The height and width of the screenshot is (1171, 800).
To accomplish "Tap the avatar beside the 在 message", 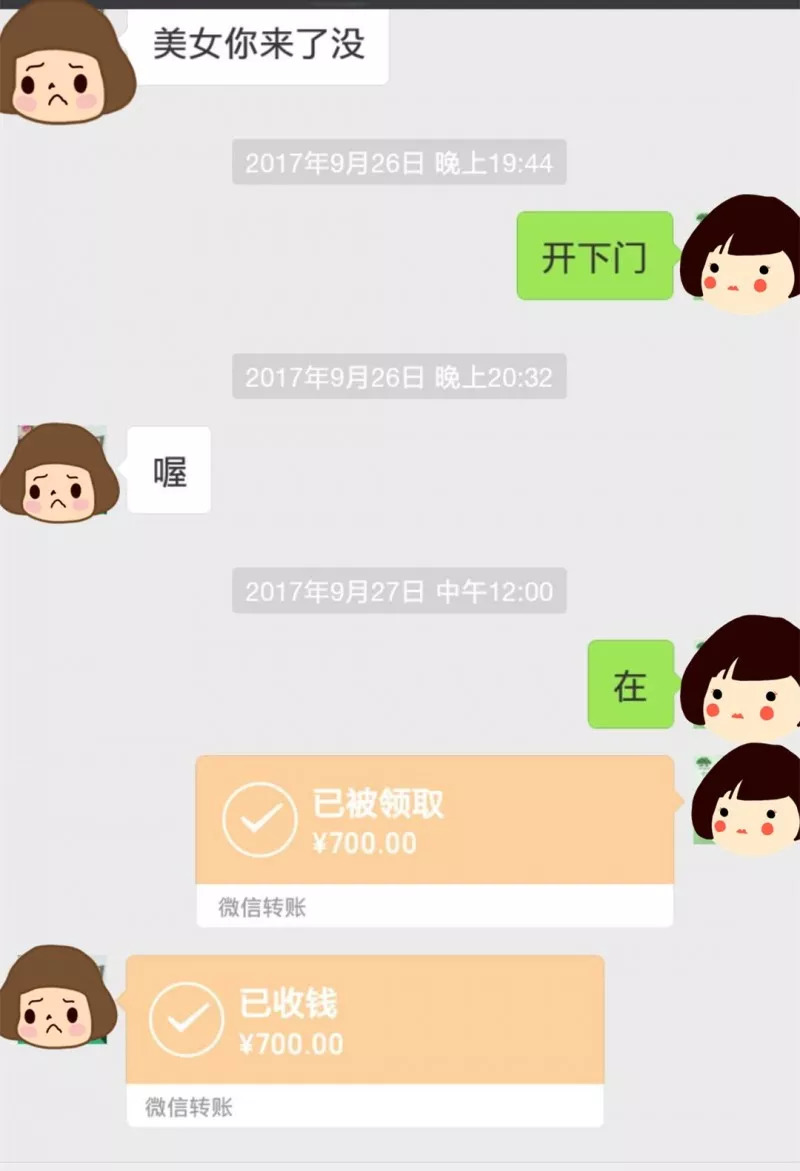I will (742, 680).
